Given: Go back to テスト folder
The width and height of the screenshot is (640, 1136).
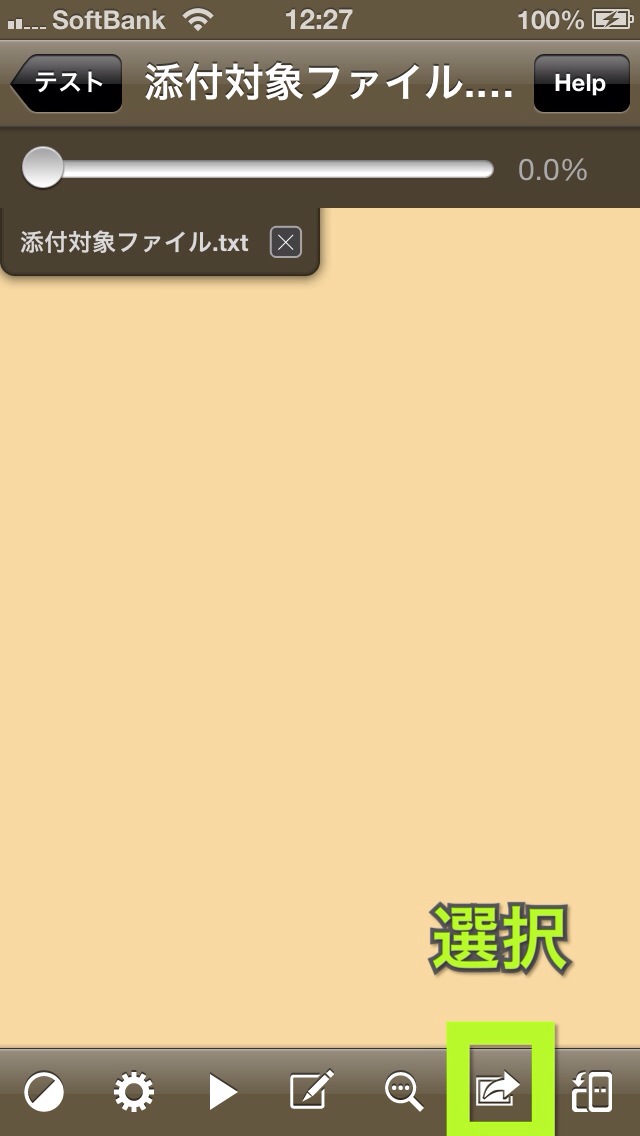Looking at the screenshot, I should tap(68, 84).
